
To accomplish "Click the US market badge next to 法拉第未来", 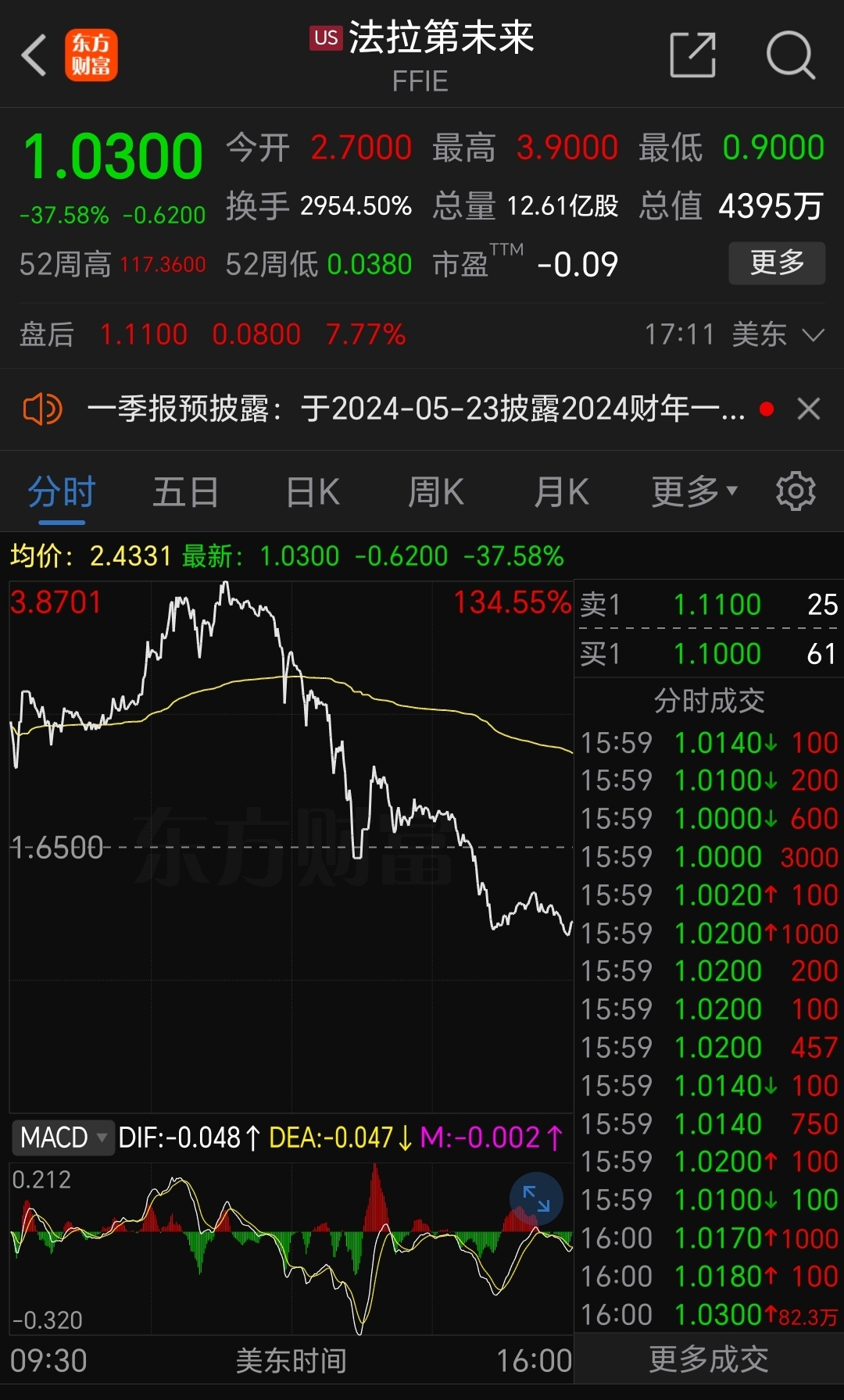I will pyautogui.click(x=326, y=37).
